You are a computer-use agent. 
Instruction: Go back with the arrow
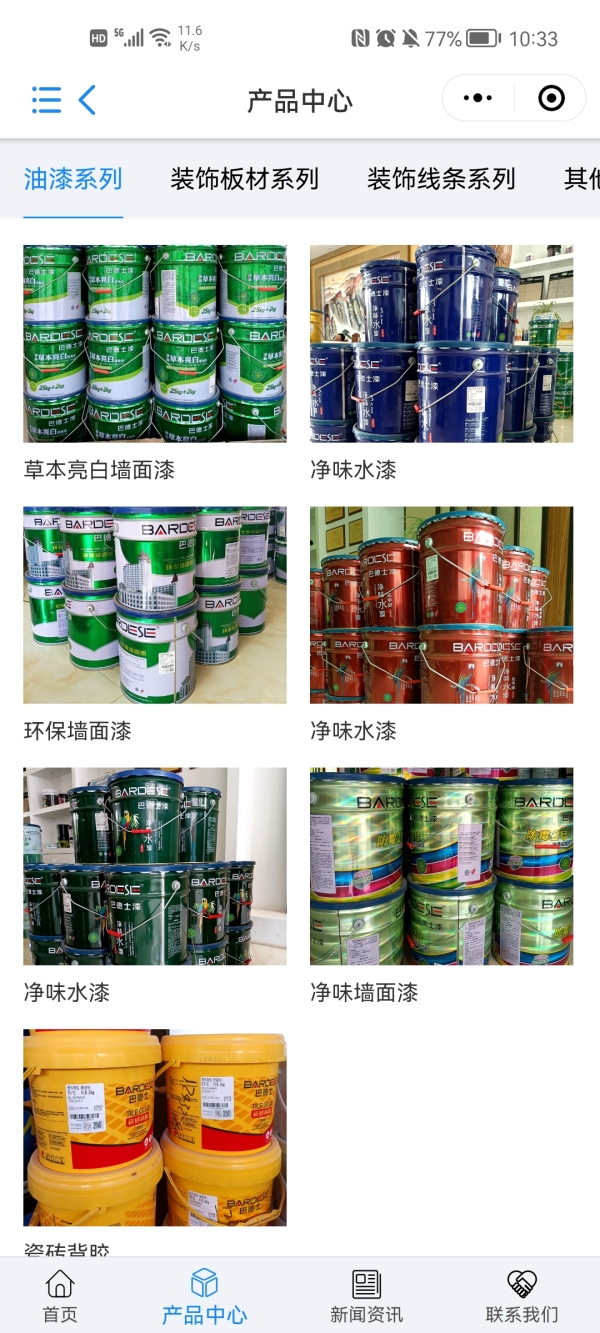[87, 100]
